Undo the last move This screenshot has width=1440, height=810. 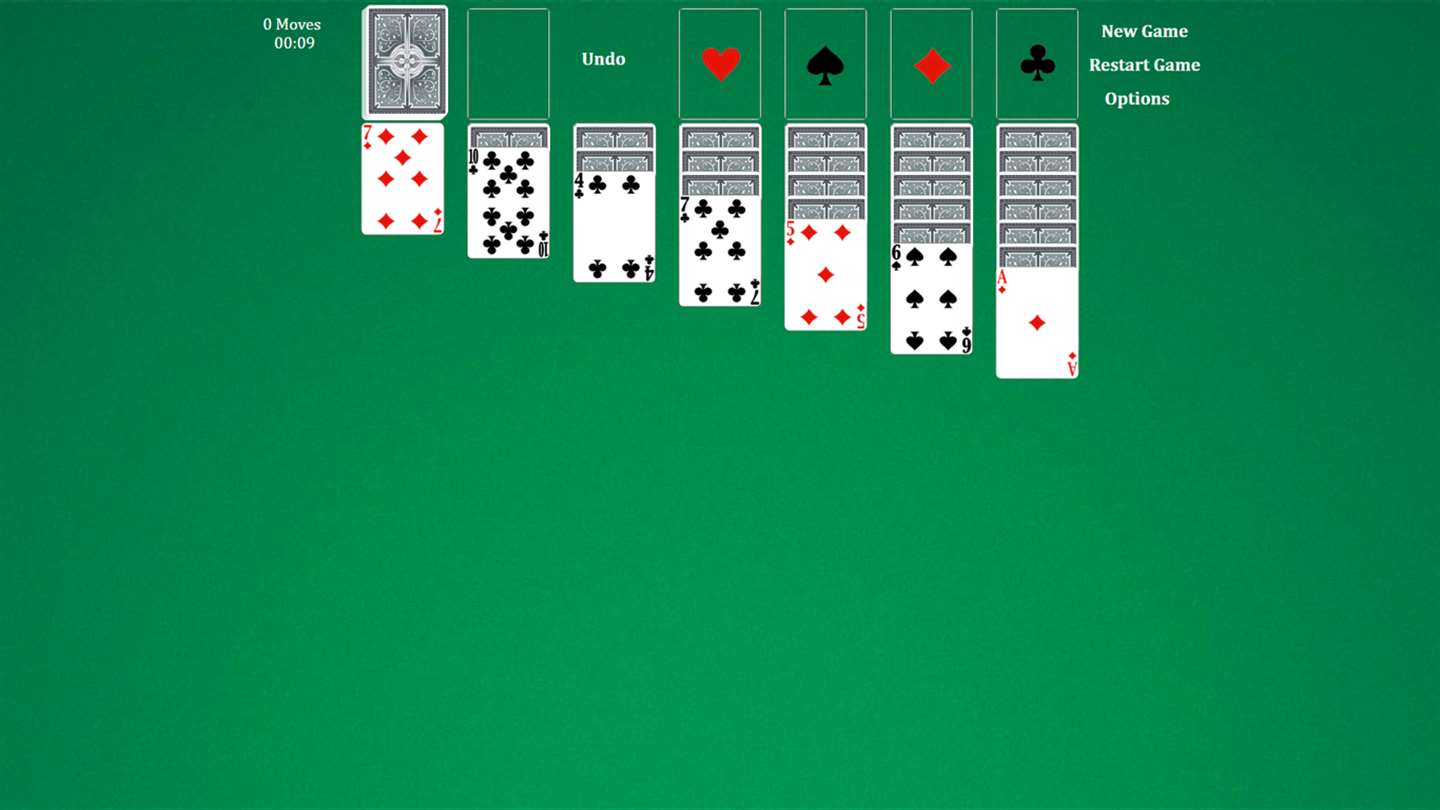click(603, 59)
